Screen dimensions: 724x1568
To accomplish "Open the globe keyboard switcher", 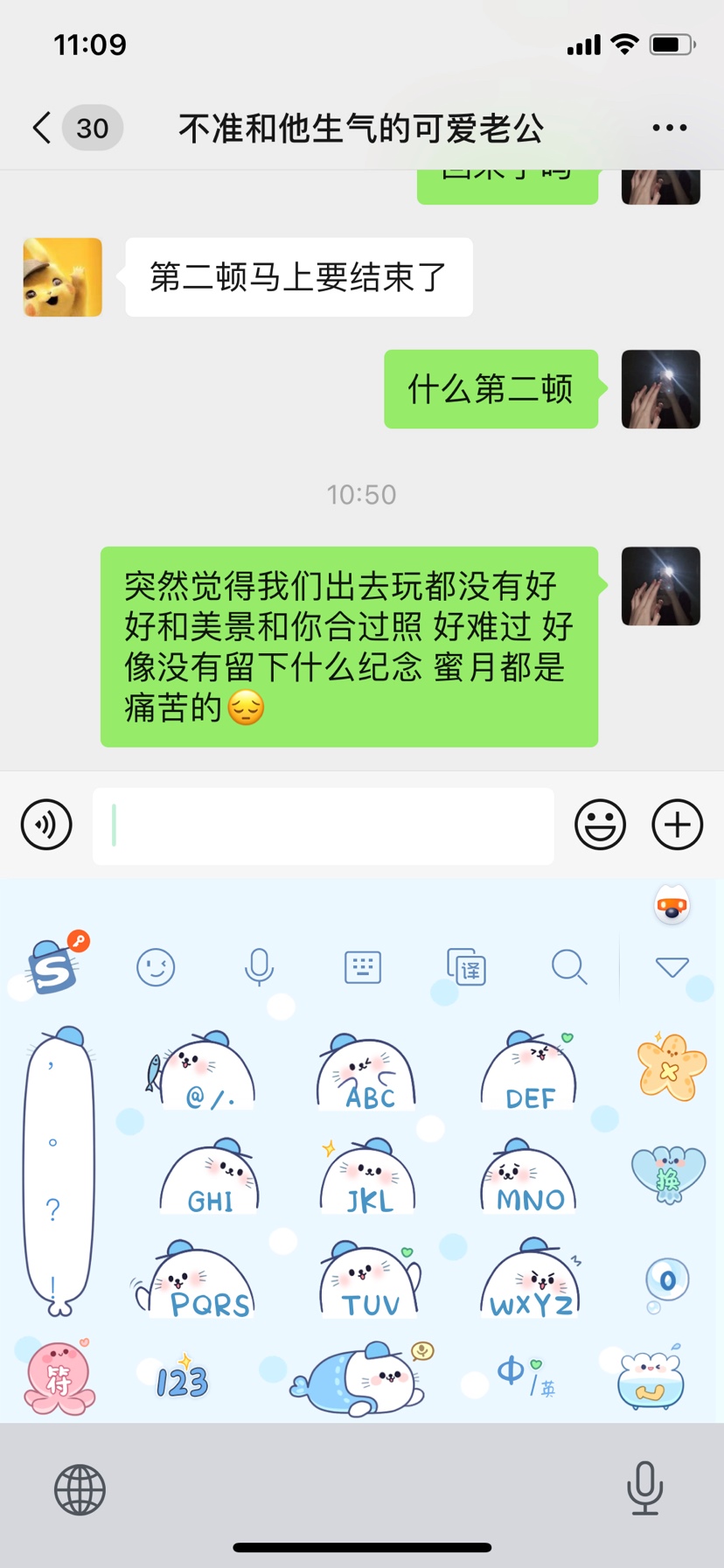I will tap(80, 1490).
